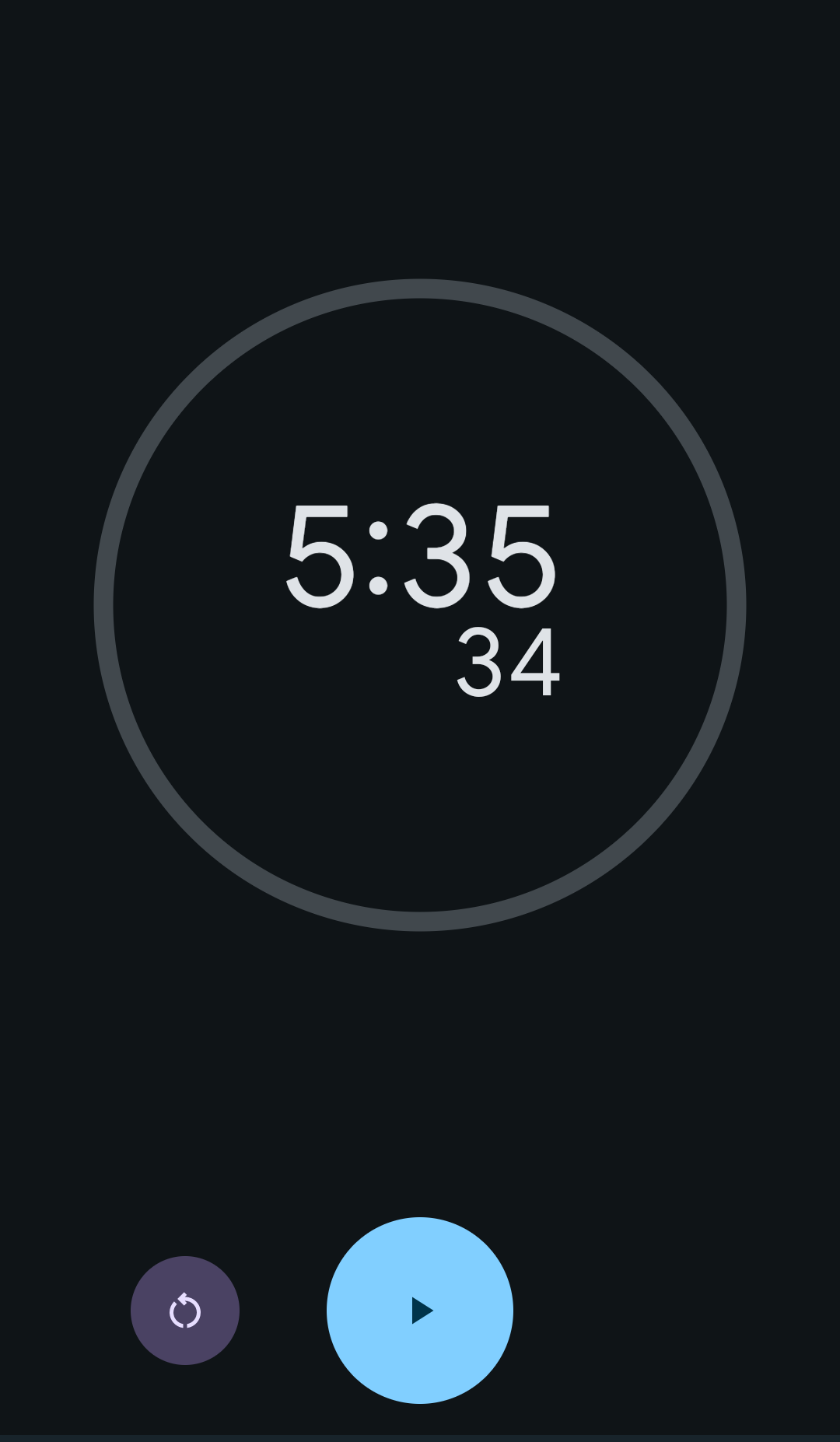
Task: Tap the 5:35 stopwatch time display
Action: [x=421, y=555]
